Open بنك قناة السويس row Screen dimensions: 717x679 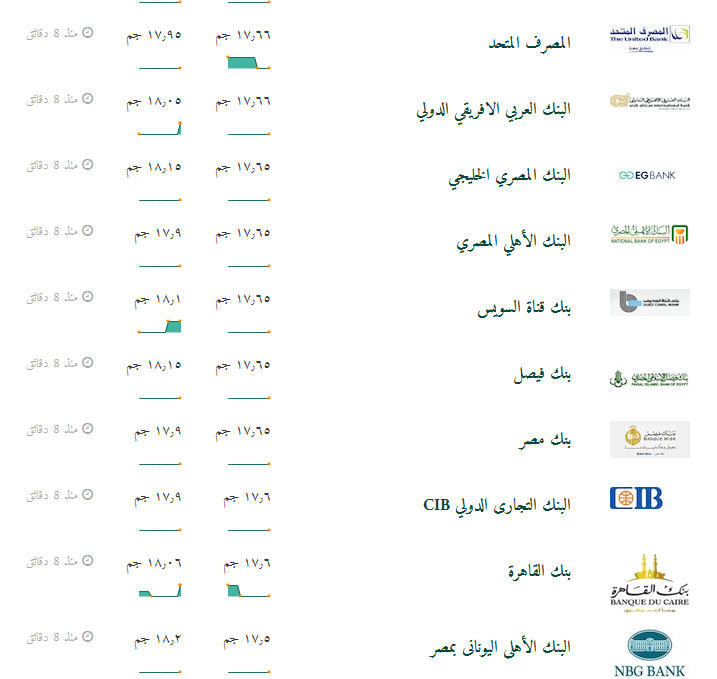pos(524,309)
